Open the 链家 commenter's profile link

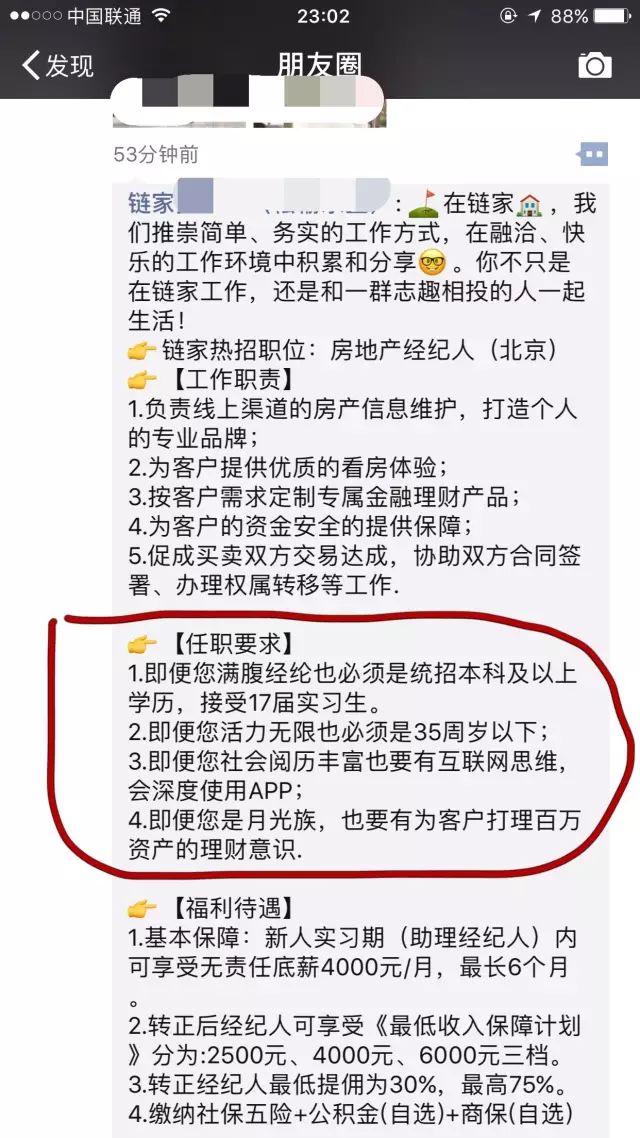152,203
